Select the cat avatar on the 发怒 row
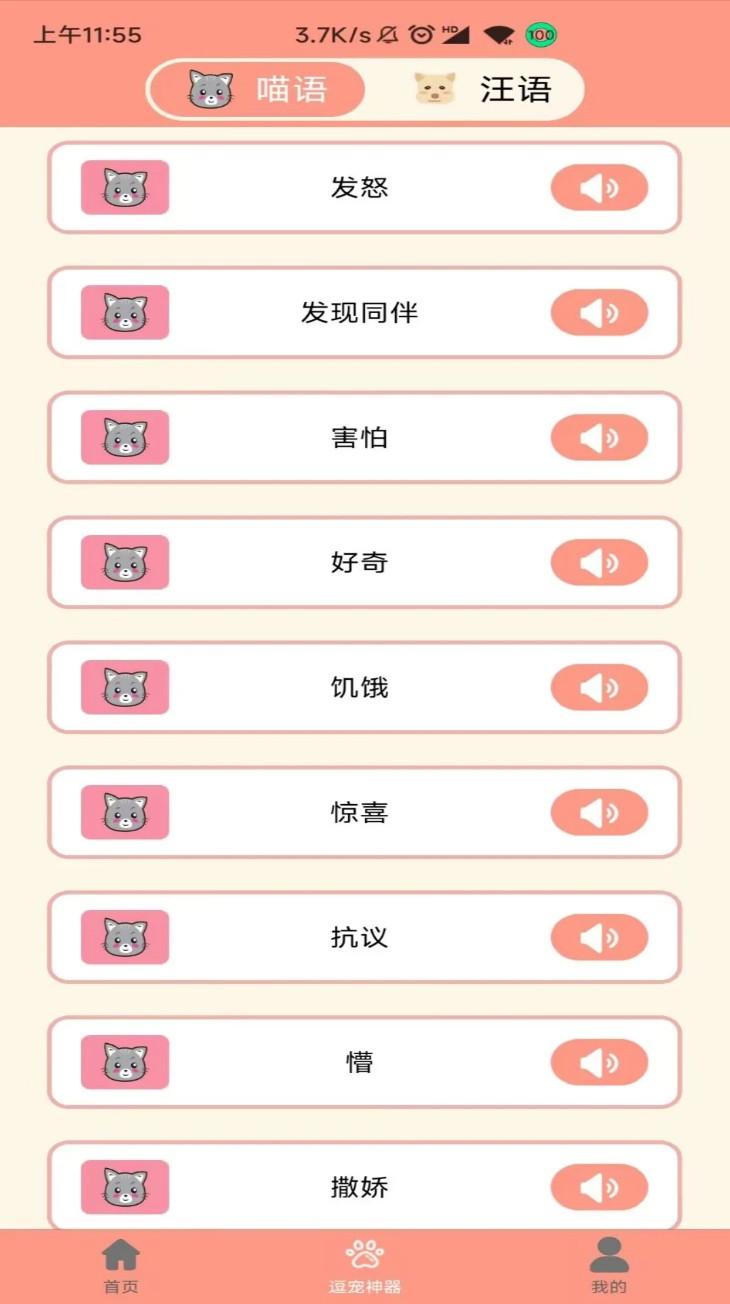Viewport: 730px width, 1304px height. tap(124, 187)
